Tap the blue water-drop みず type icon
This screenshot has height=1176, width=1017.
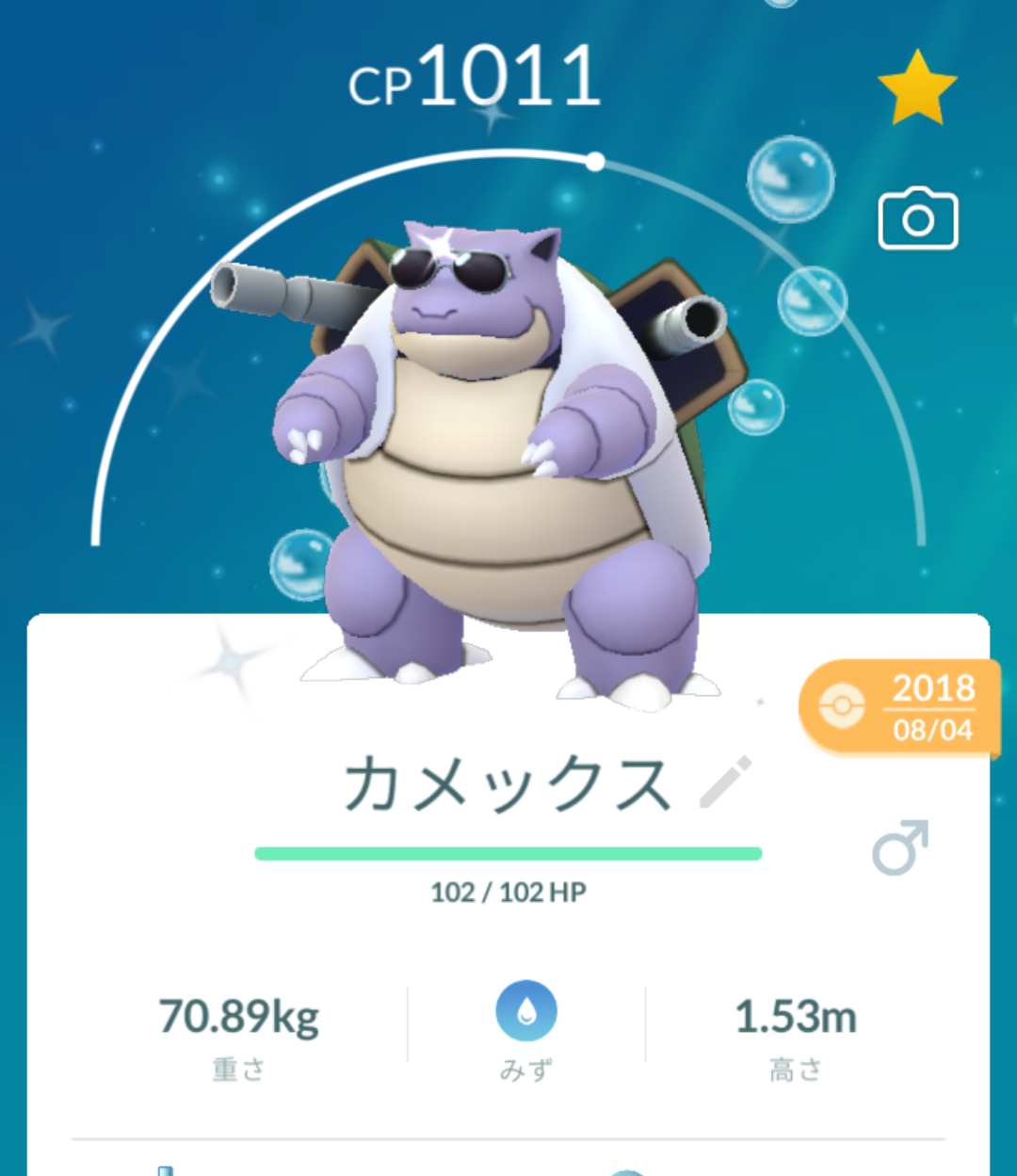coord(525,1012)
